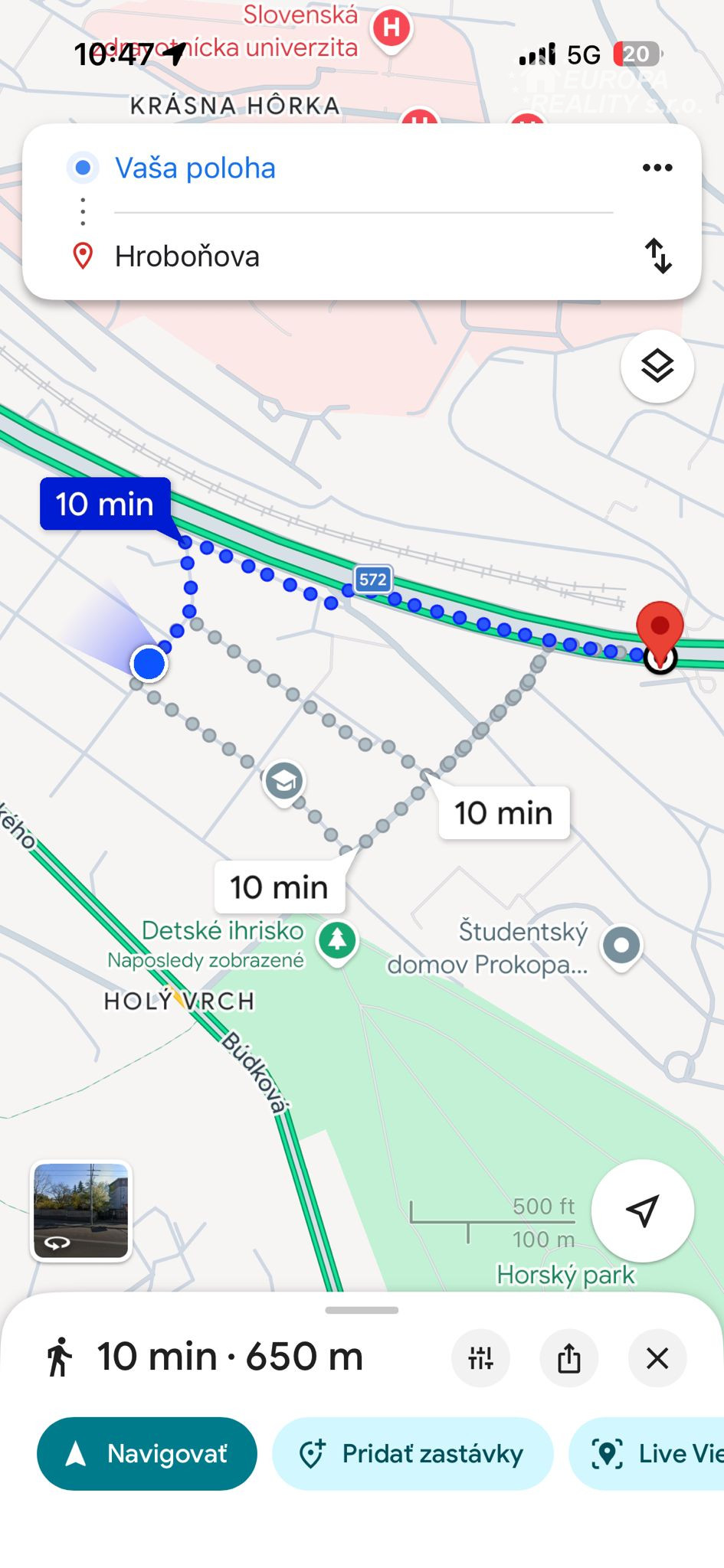Share this walking route
The width and height of the screenshot is (724, 1568).
point(568,1358)
